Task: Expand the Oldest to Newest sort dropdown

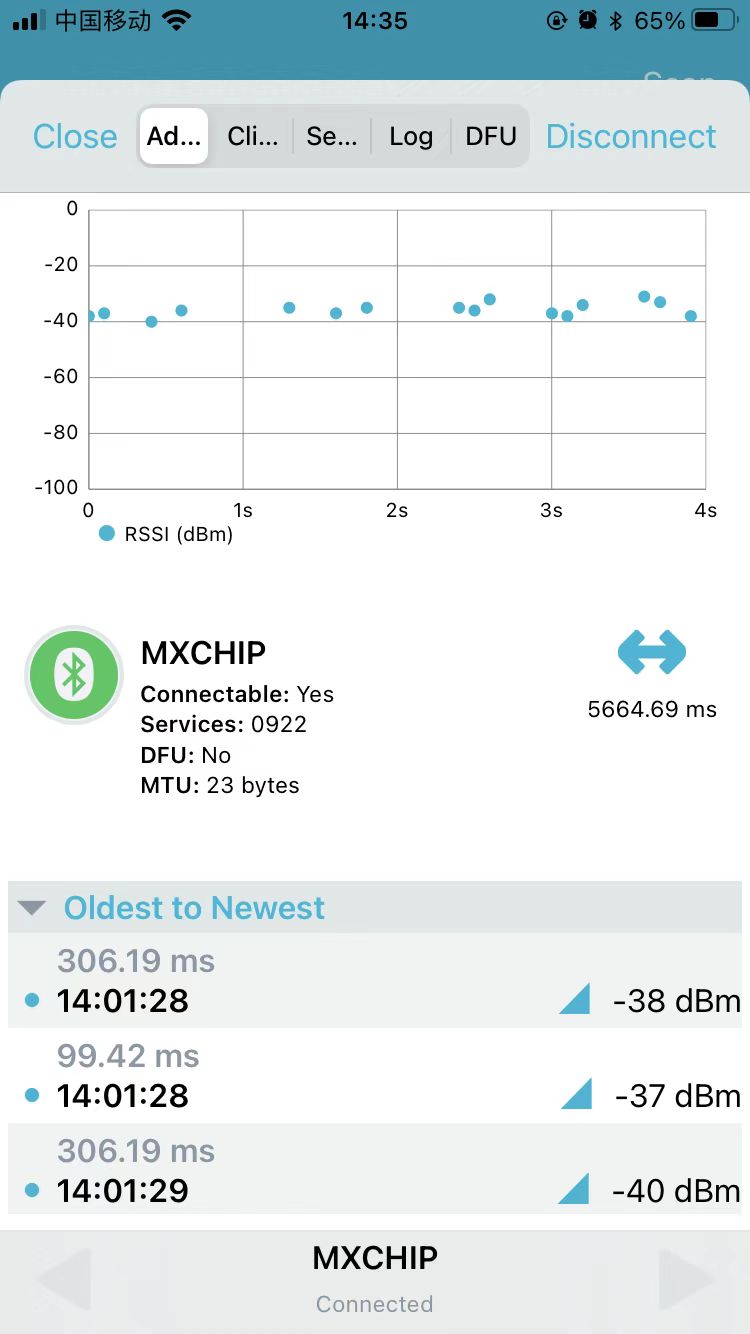Action: [375, 908]
